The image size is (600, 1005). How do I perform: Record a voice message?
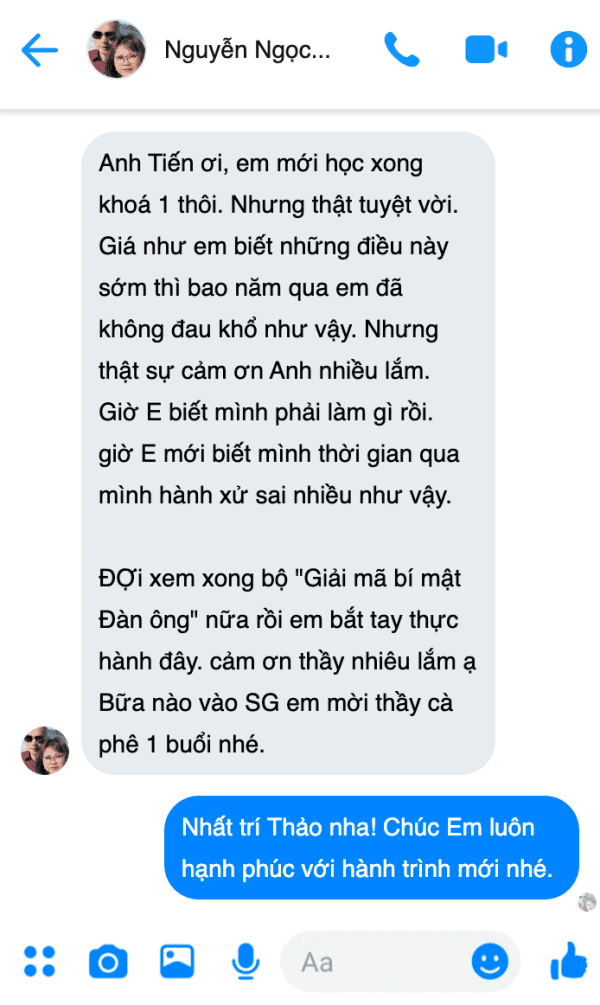[x=244, y=962]
